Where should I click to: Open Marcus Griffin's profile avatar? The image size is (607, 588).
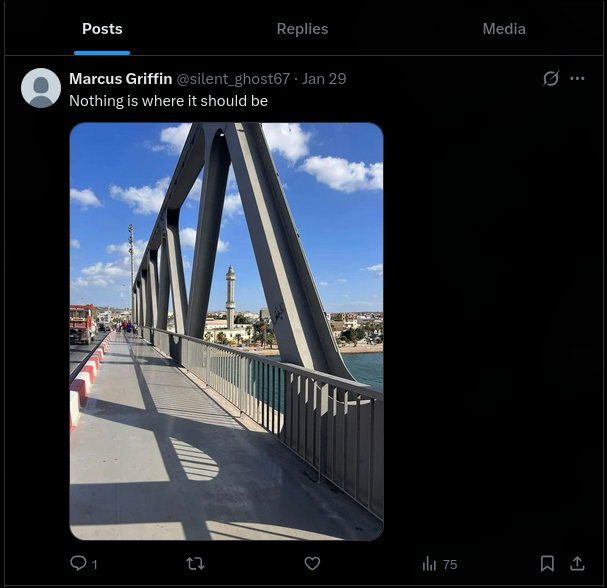pyautogui.click(x=41, y=88)
